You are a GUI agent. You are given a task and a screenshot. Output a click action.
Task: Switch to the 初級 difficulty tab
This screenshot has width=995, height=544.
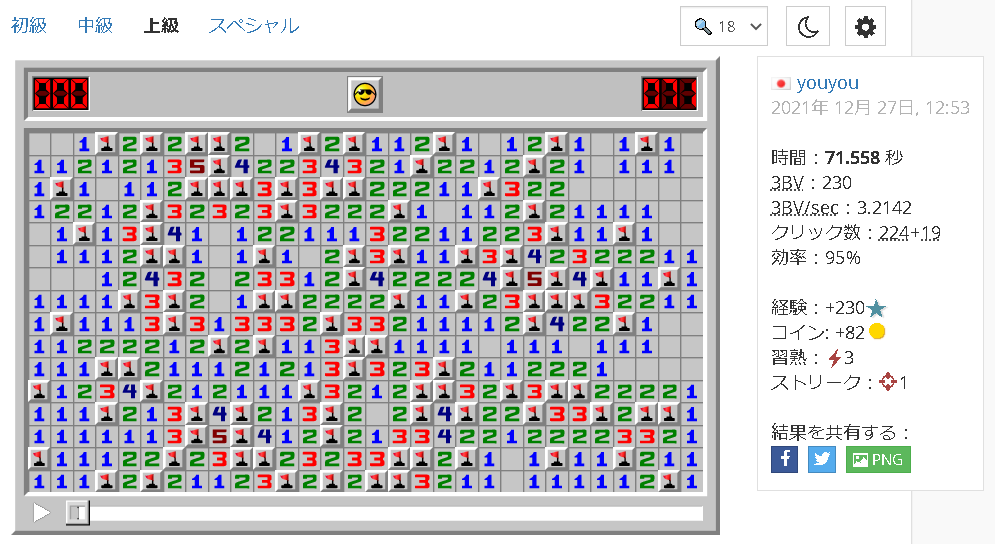[29, 26]
